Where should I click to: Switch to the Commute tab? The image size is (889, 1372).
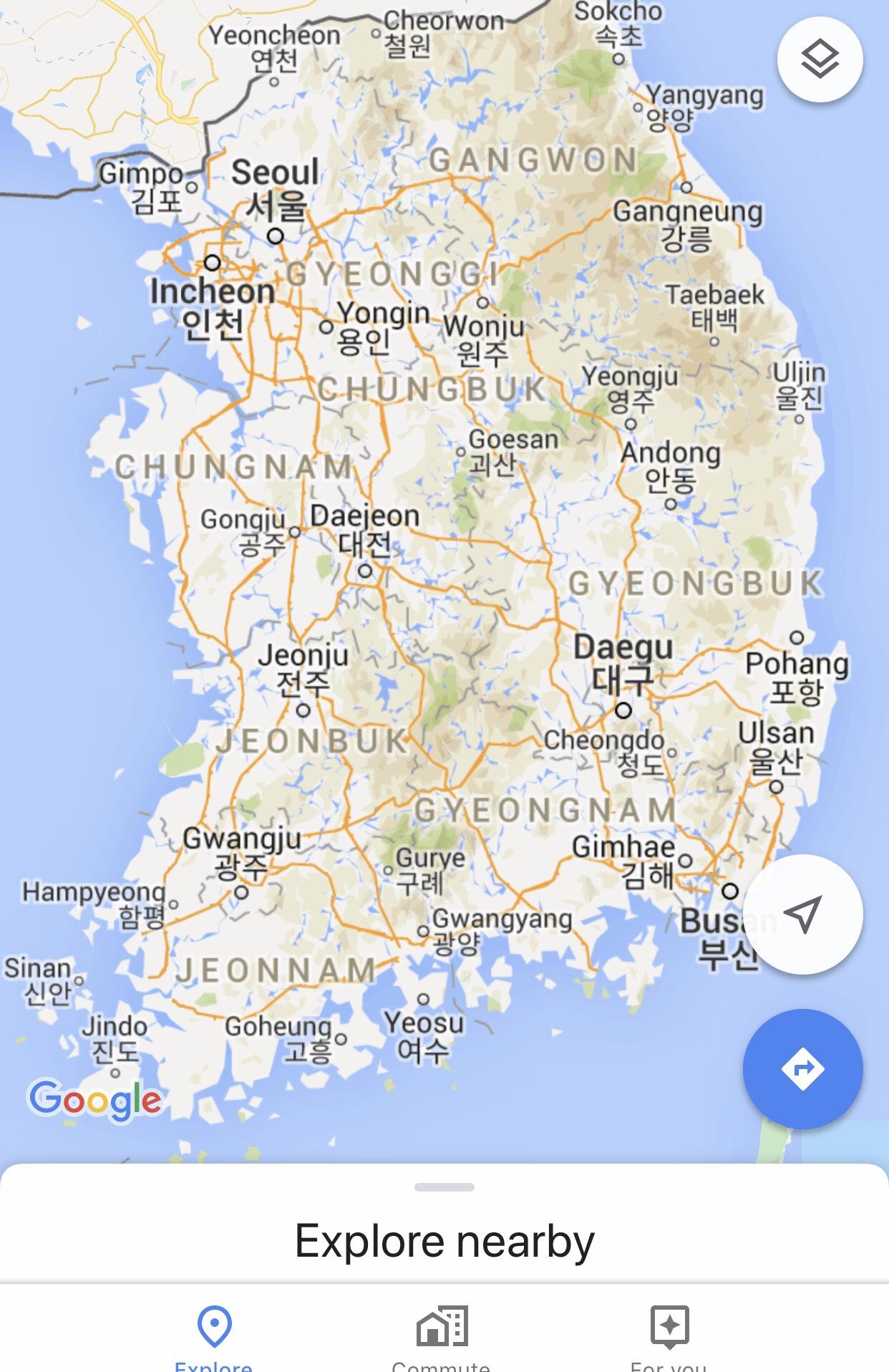click(x=442, y=1336)
